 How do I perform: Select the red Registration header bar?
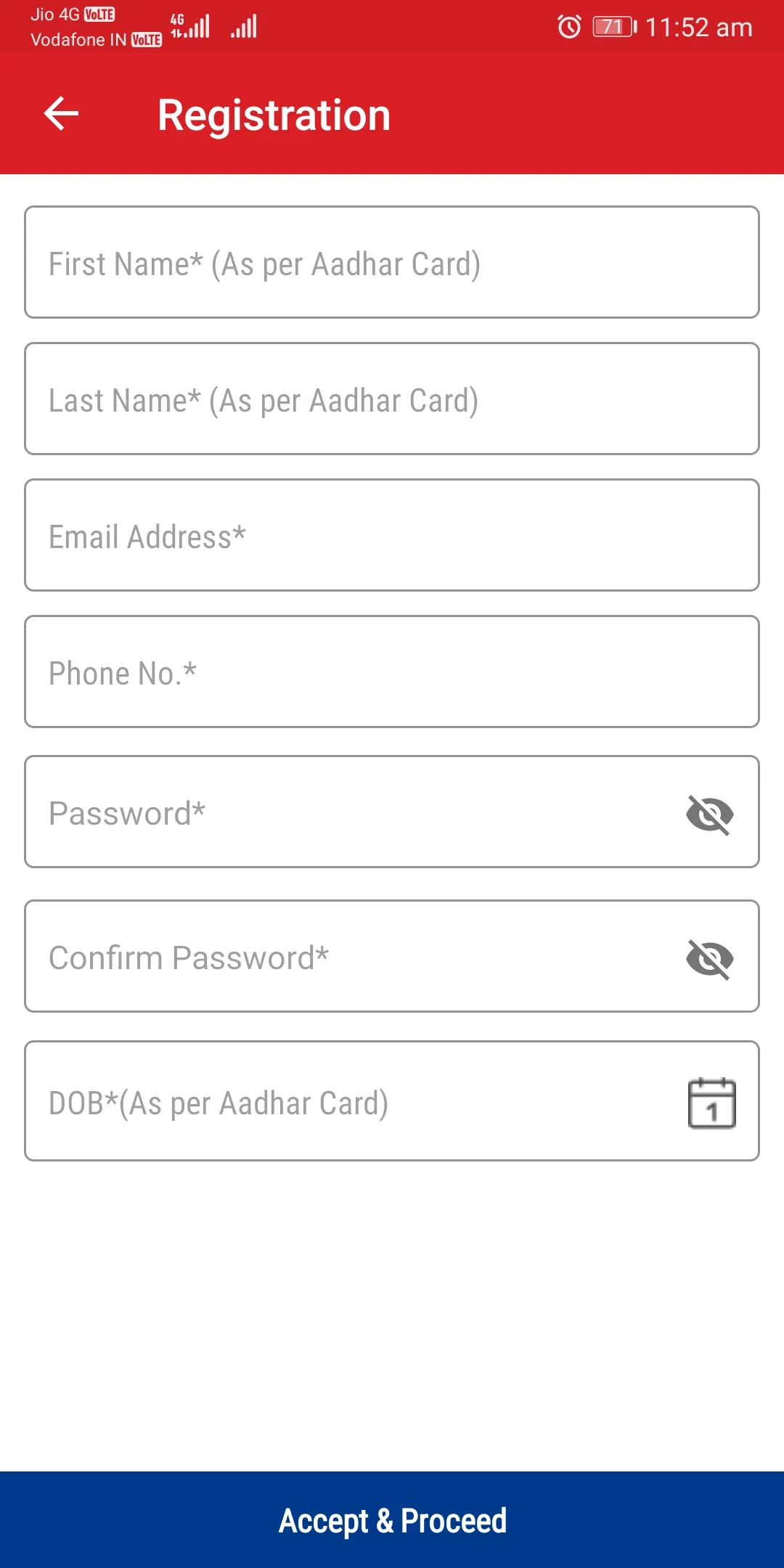(392, 114)
